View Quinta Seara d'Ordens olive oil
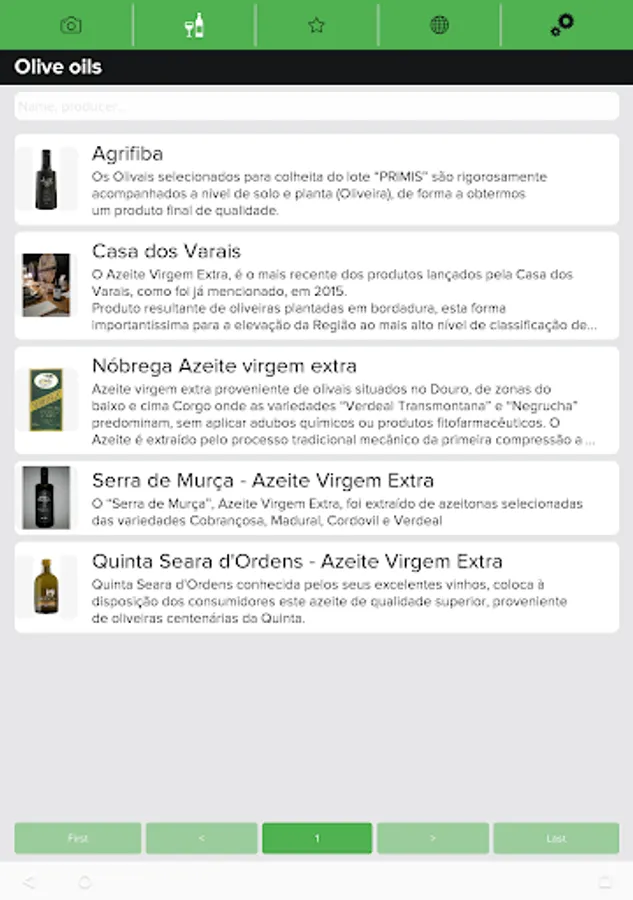Image resolution: width=633 pixels, height=900 pixels. coord(316,587)
